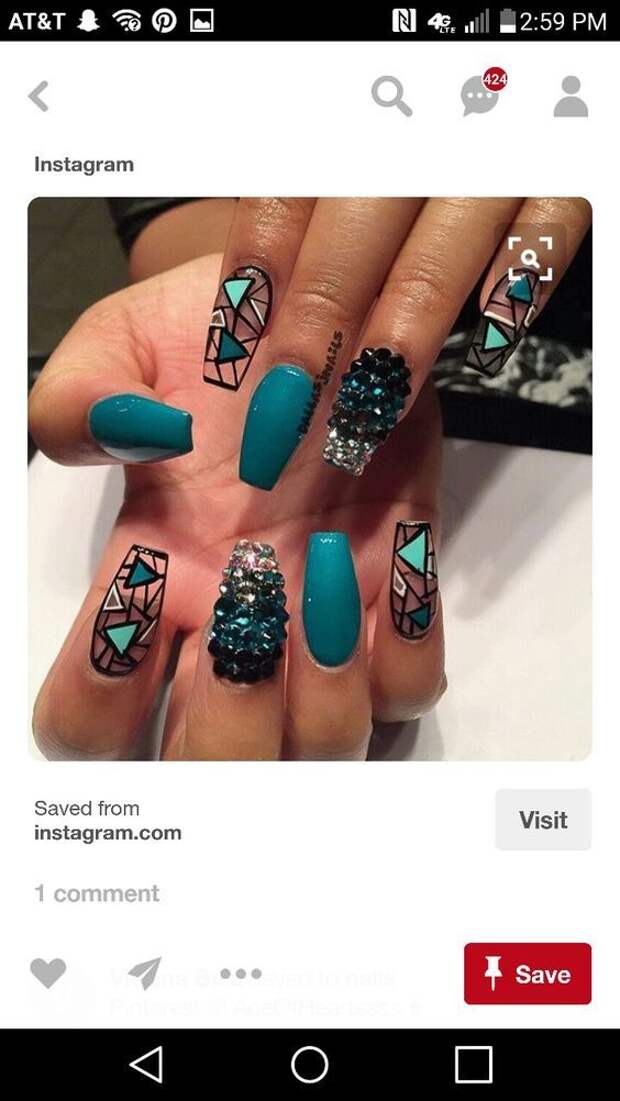
Task: Open messages with 424 badge
Action: pyautogui.click(x=481, y=96)
